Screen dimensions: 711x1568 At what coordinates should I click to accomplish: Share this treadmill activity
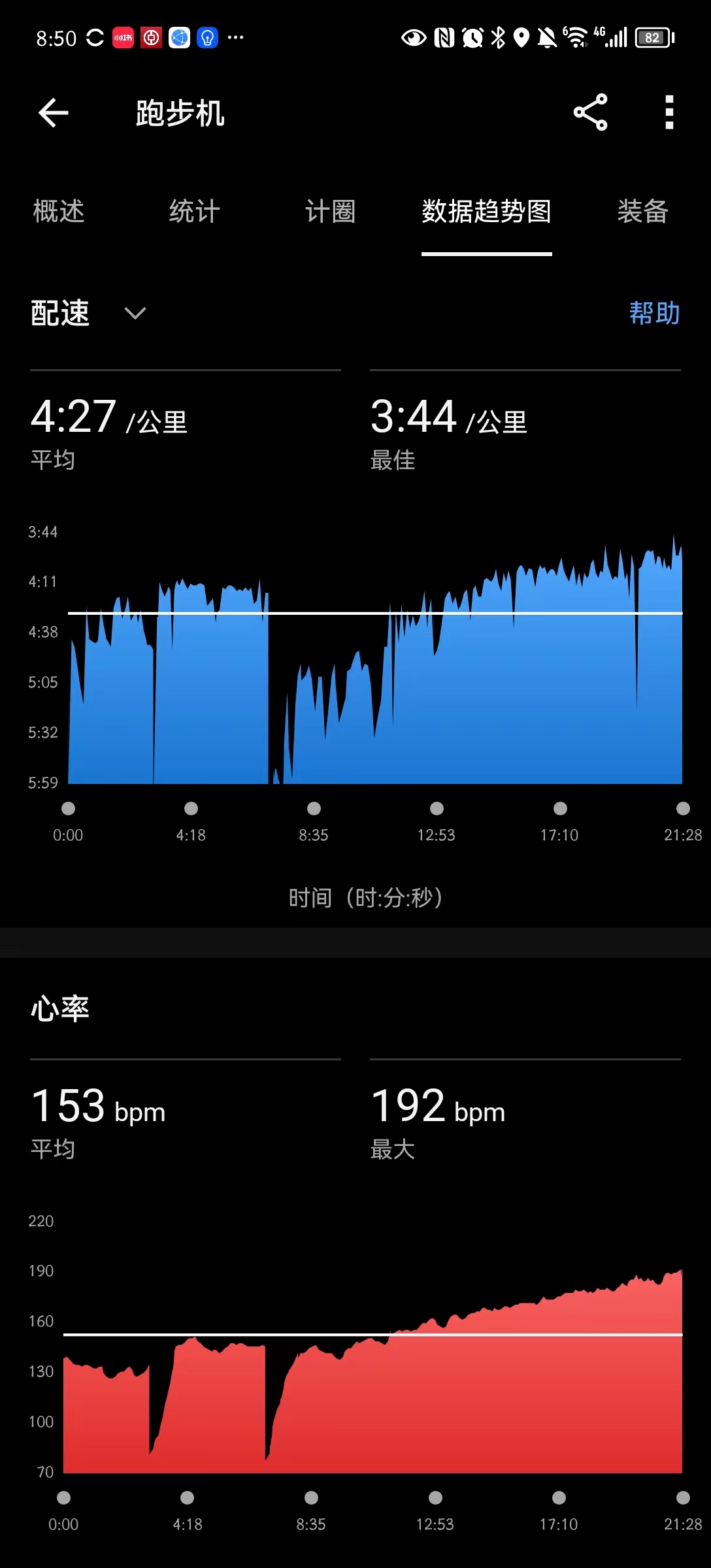pyautogui.click(x=590, y=112)
